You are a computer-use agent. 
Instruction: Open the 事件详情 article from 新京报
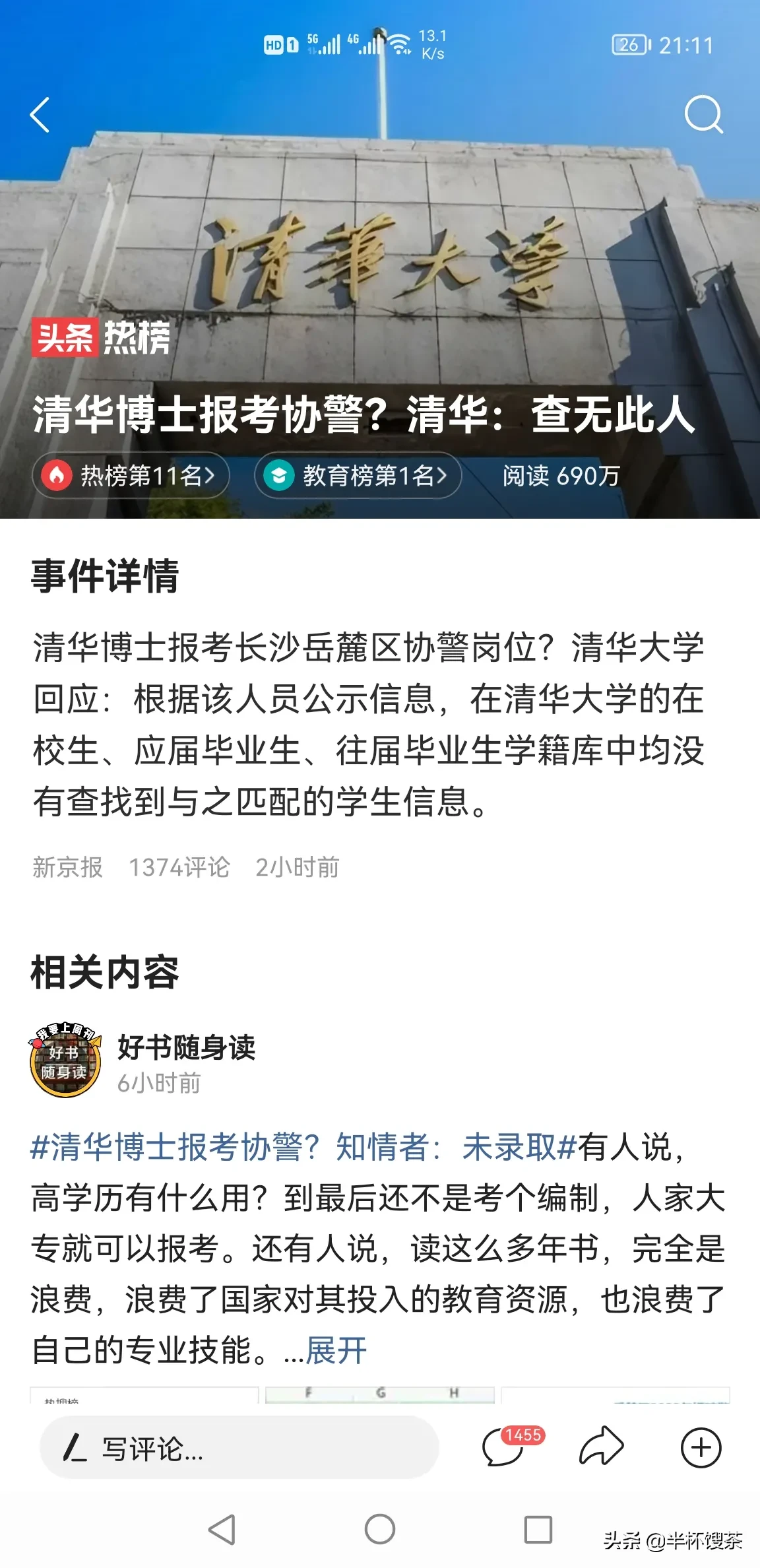tap(368, 724)
